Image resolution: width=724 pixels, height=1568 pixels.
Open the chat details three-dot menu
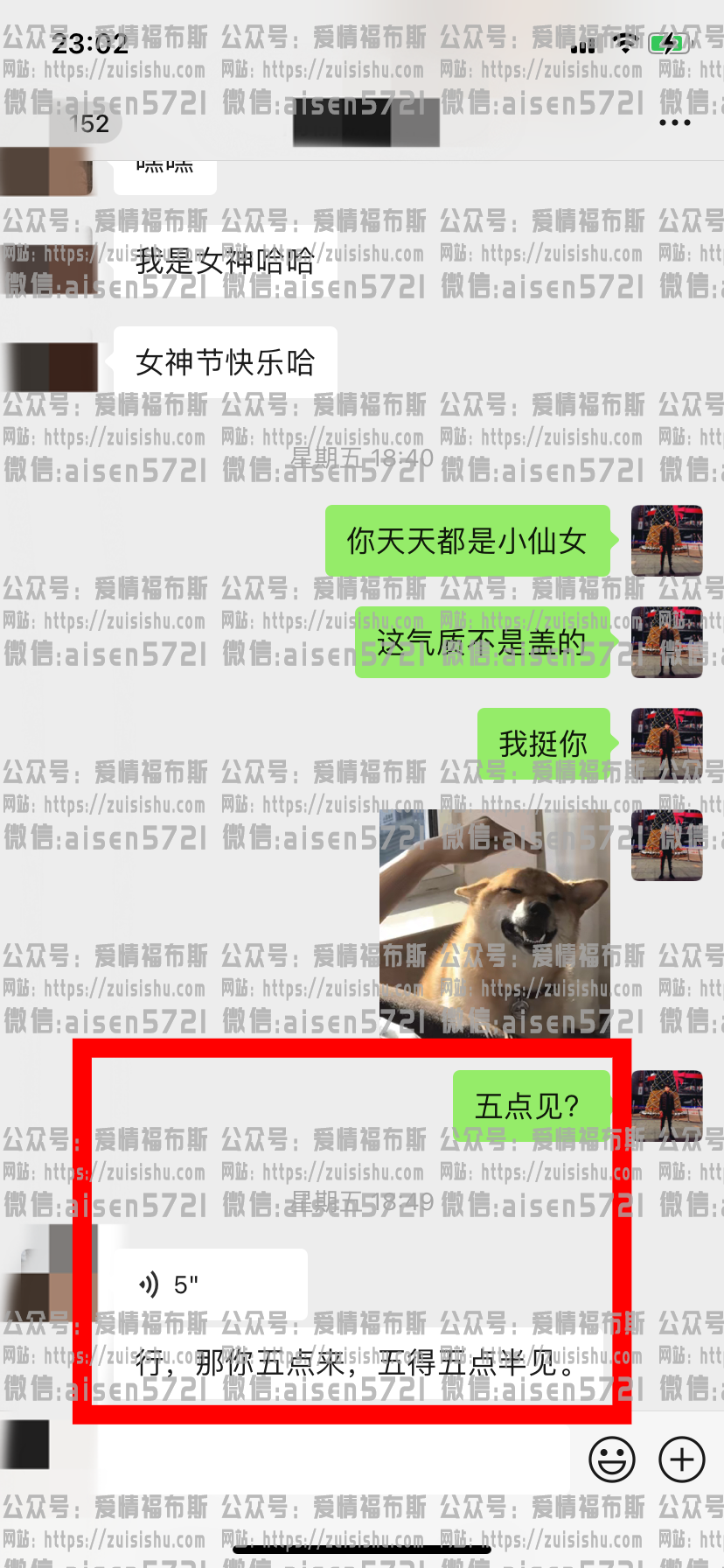point(674,123)
